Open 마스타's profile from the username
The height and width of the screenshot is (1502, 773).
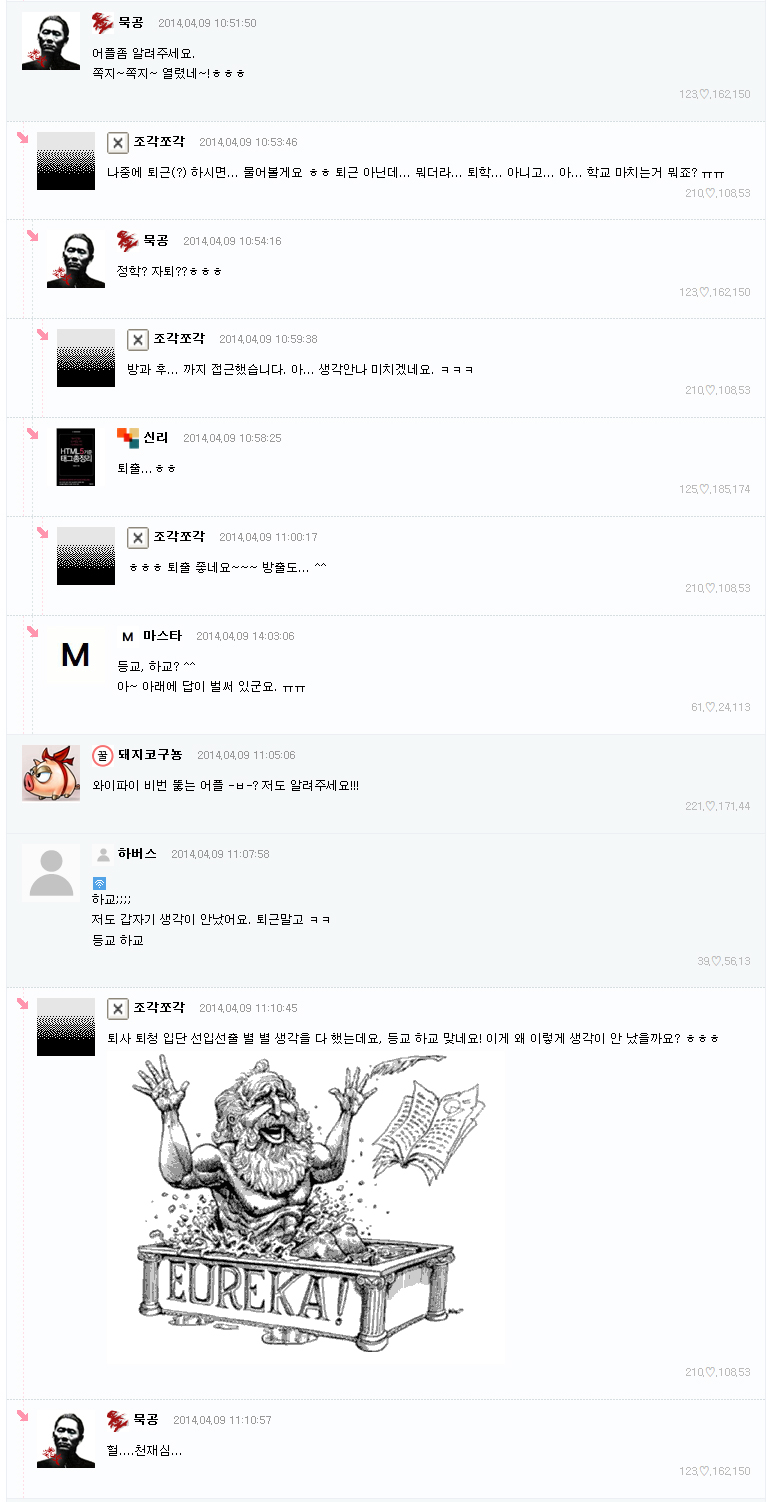[162, 635]
